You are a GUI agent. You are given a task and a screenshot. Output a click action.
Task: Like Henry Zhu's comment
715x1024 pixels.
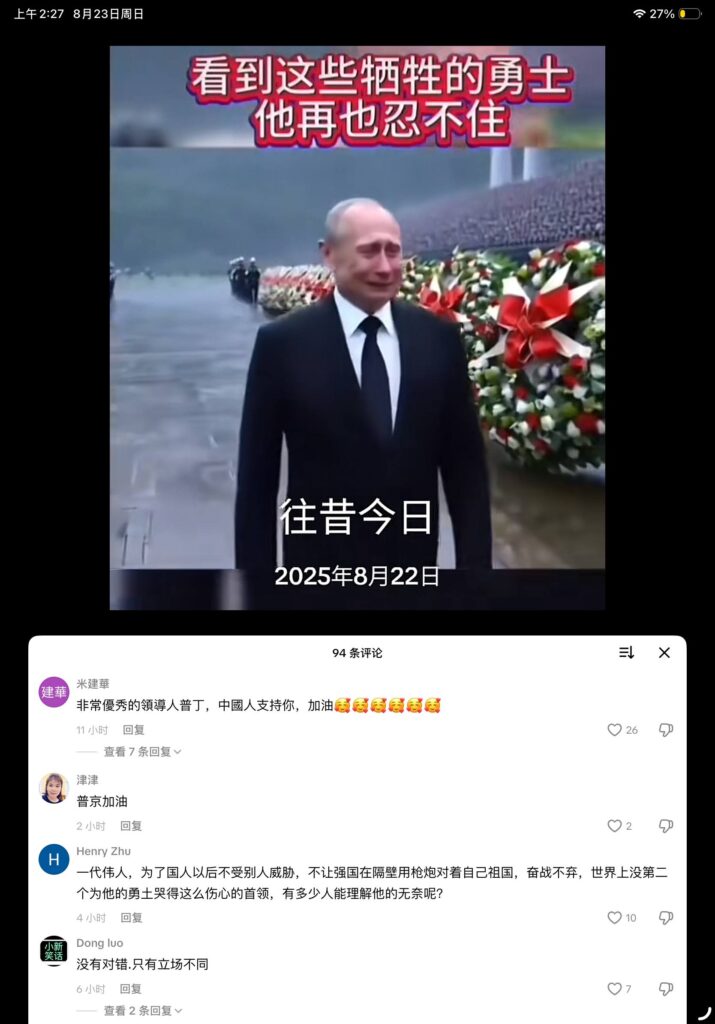coord(614,918)
